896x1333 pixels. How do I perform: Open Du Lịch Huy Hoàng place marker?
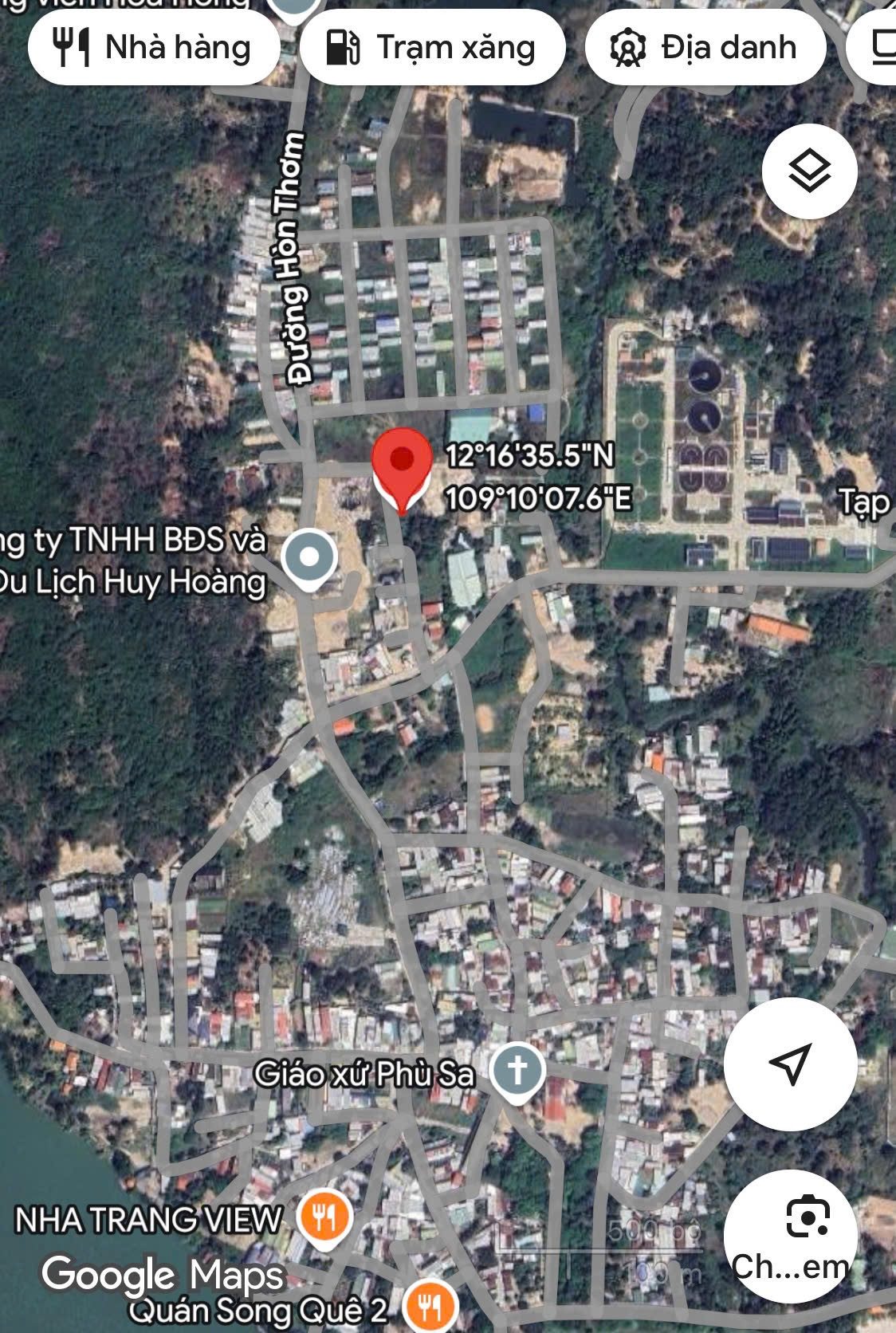[x=310, y=560]
